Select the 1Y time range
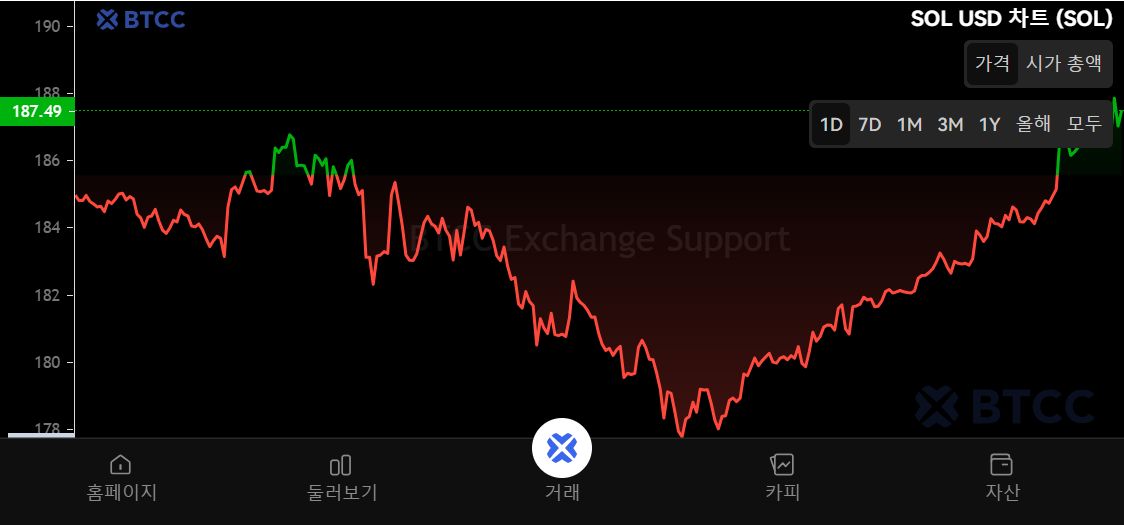Image resolution: width=1124 pixels, height=525 pixels. (989, 125)
